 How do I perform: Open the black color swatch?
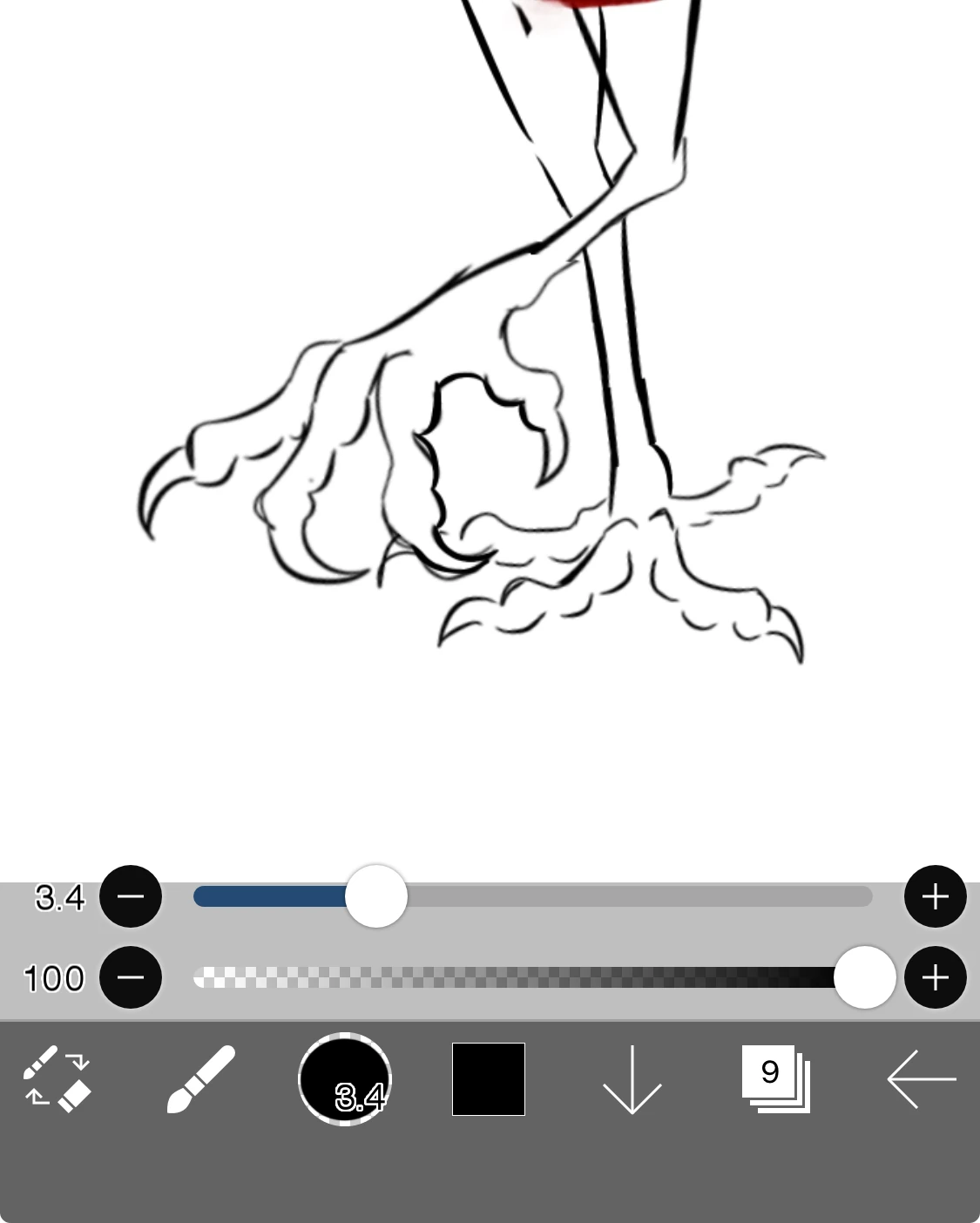tap(489, 1079)
